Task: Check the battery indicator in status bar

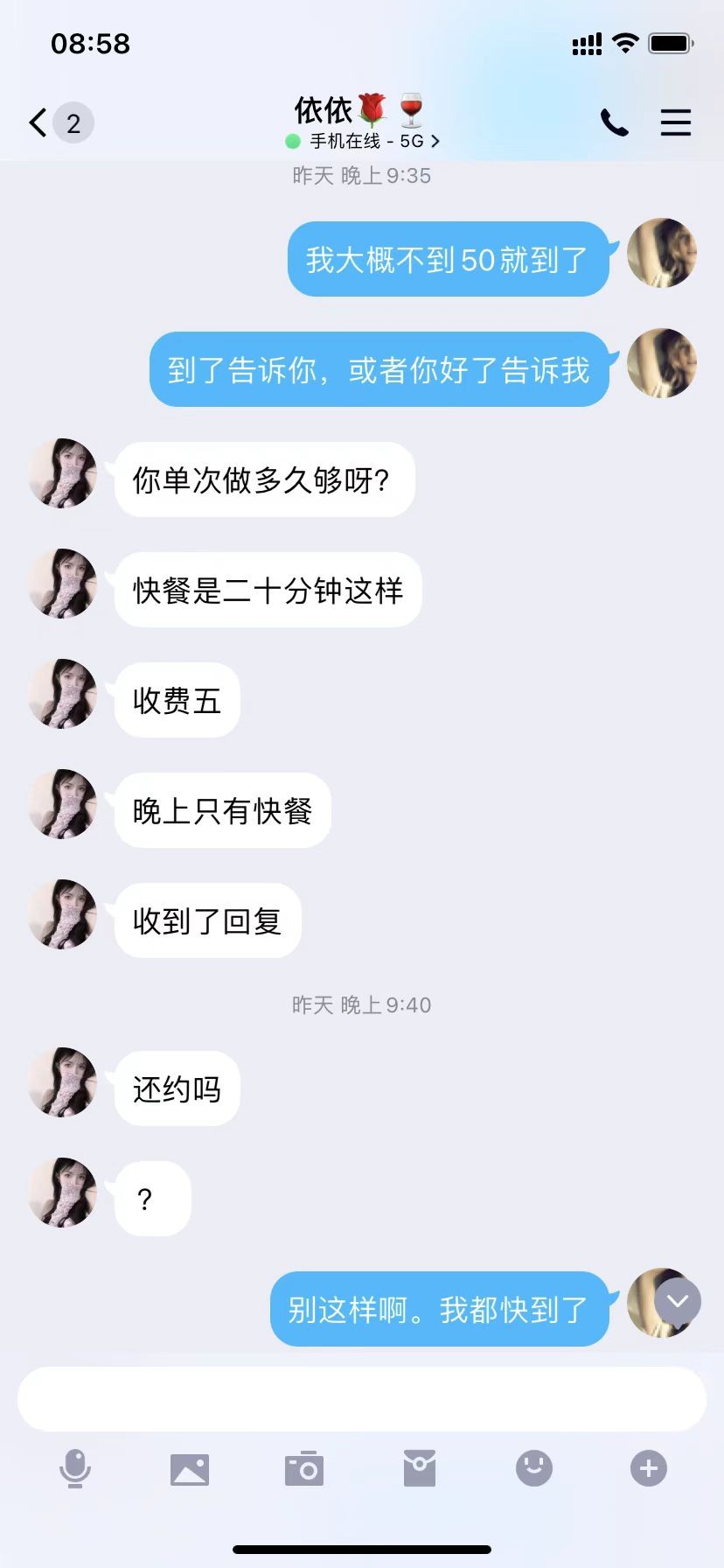Action: pos(670,42)
